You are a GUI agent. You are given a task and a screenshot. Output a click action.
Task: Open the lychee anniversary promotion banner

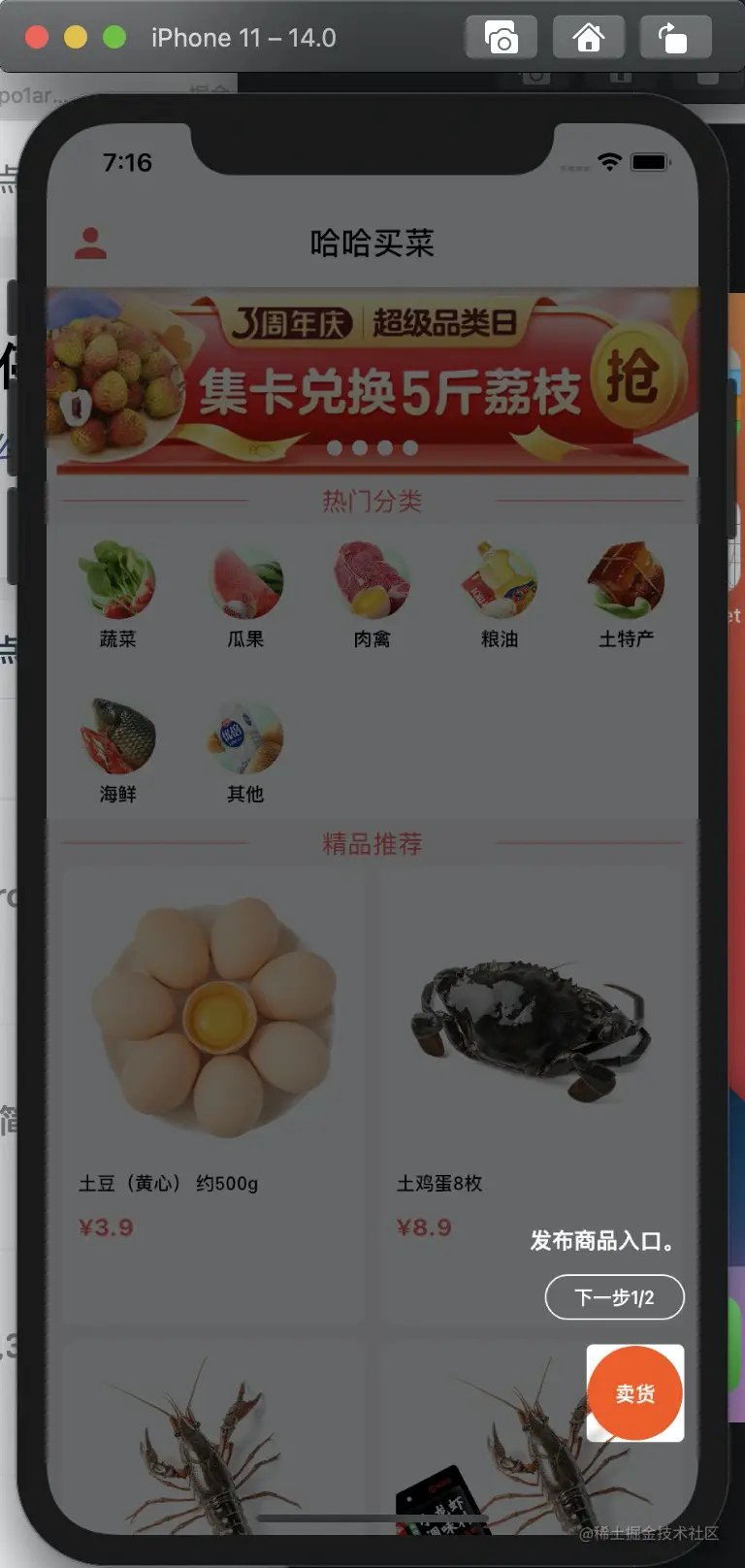(x=372, y=380)
